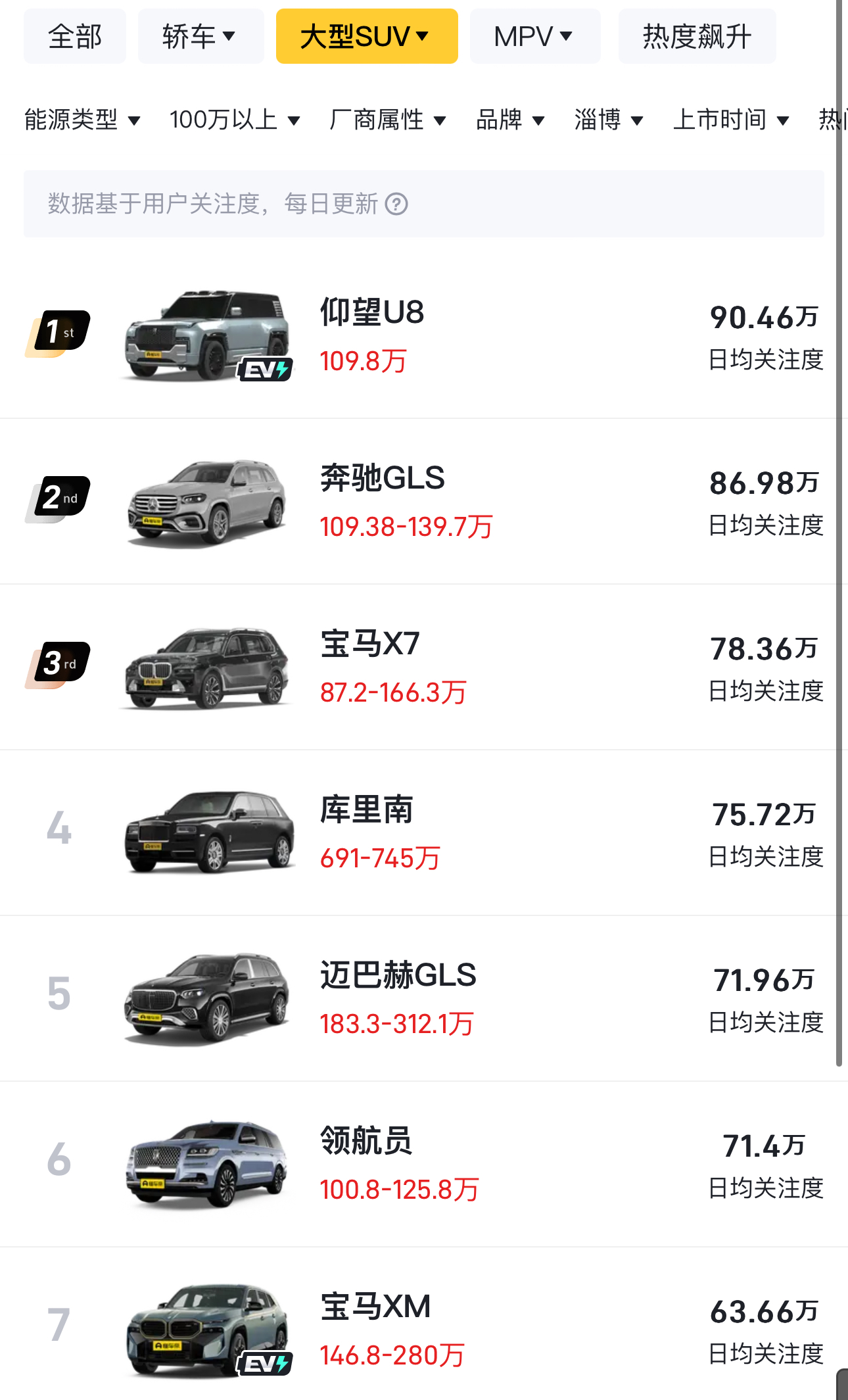View details for 迈巴赫GLS
This screenshot has width=848, height=1400.
[424, 998]
